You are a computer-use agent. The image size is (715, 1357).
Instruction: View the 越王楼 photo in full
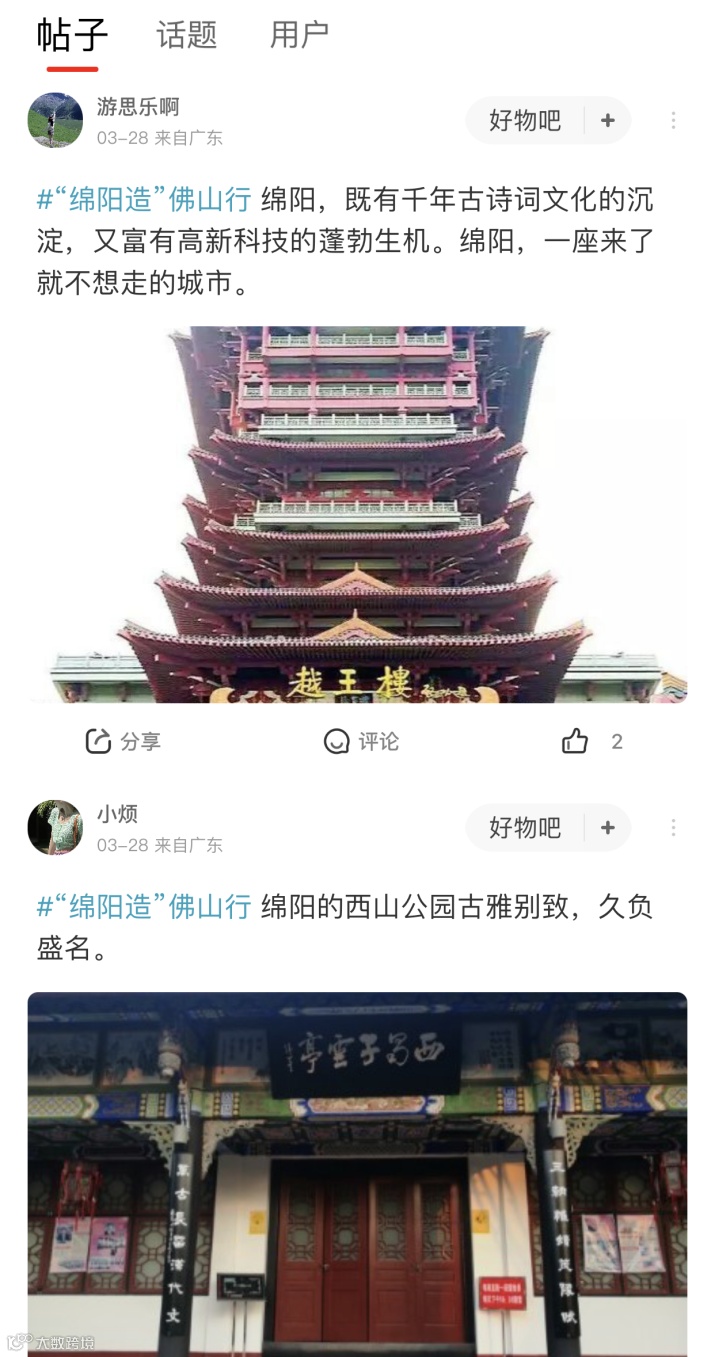357,514
